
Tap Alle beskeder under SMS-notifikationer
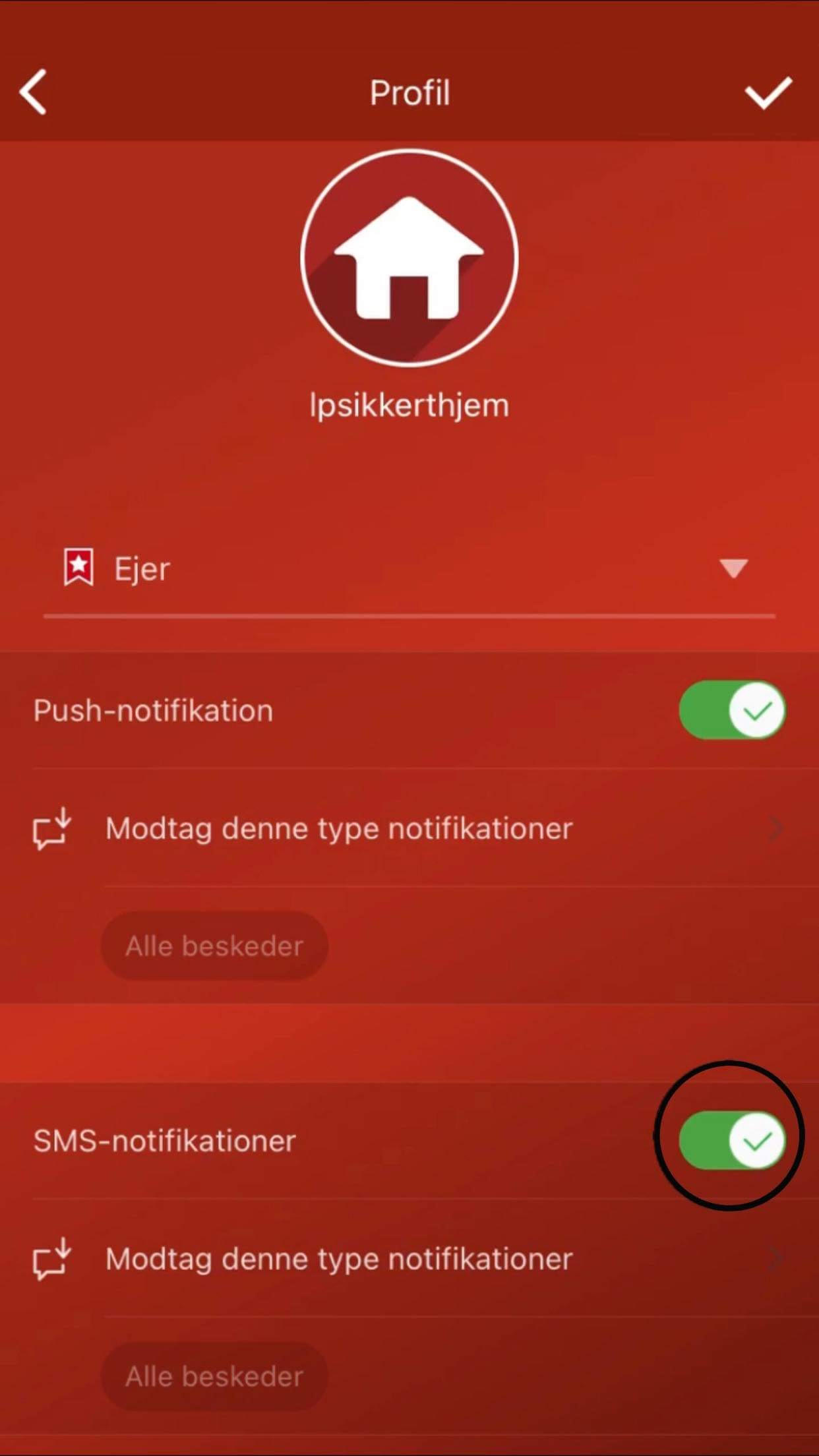tap(214, 1376)
